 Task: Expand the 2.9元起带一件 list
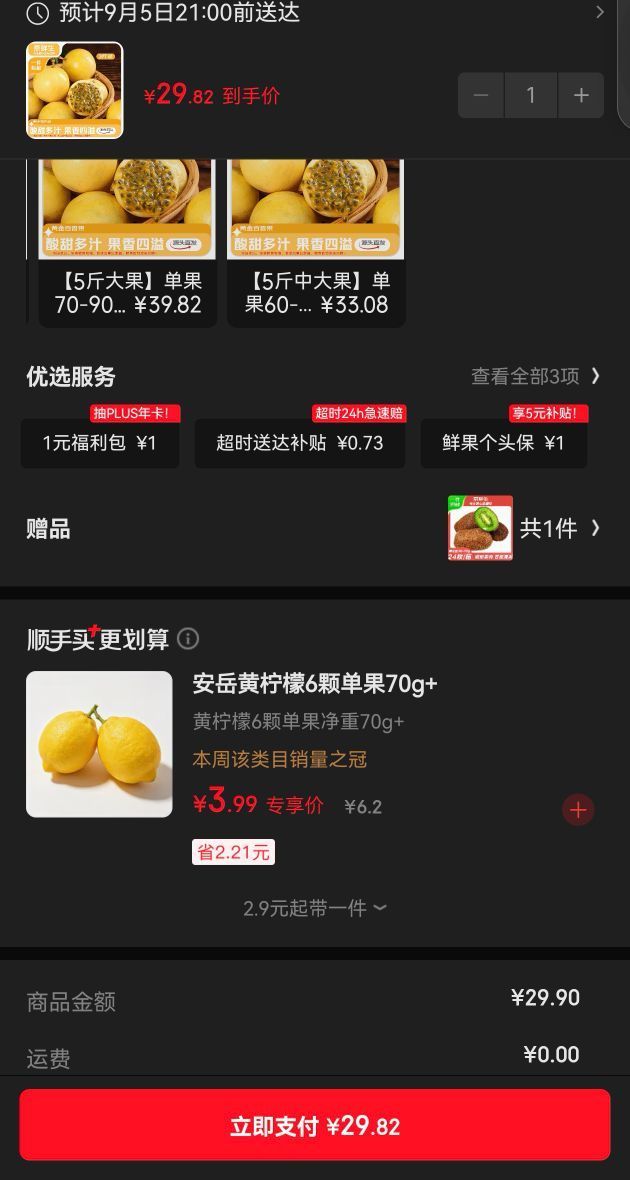[x=315, y=908]
